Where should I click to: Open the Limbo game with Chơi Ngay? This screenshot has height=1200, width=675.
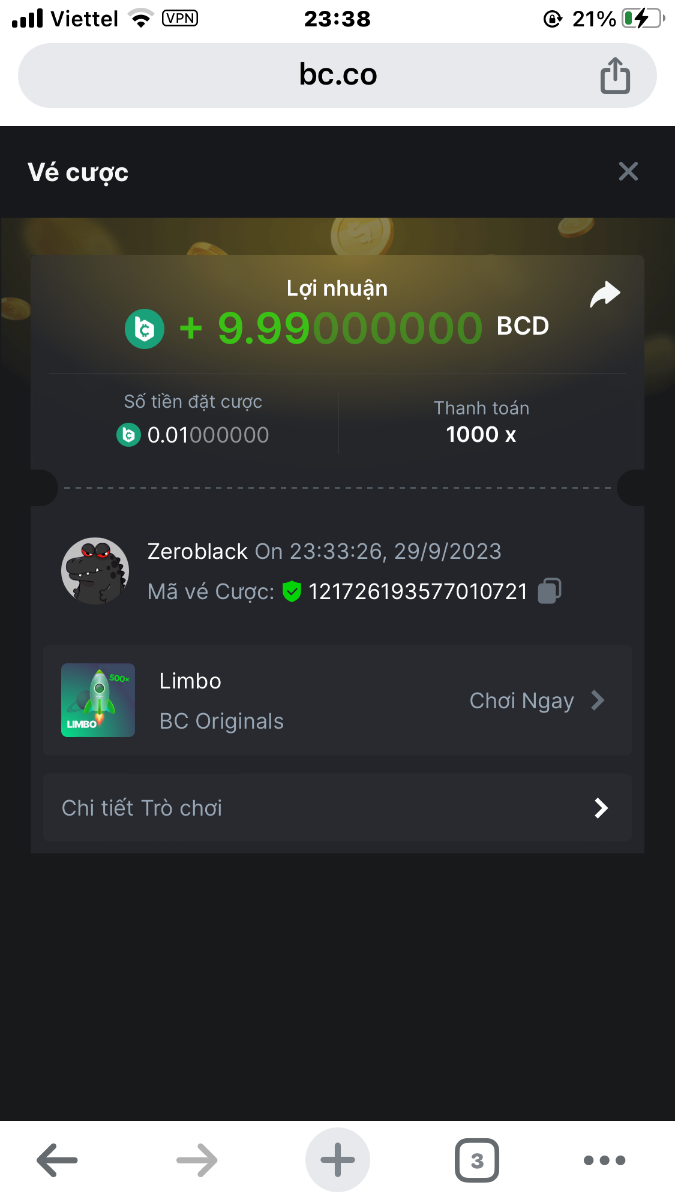[x=537, y=701]
